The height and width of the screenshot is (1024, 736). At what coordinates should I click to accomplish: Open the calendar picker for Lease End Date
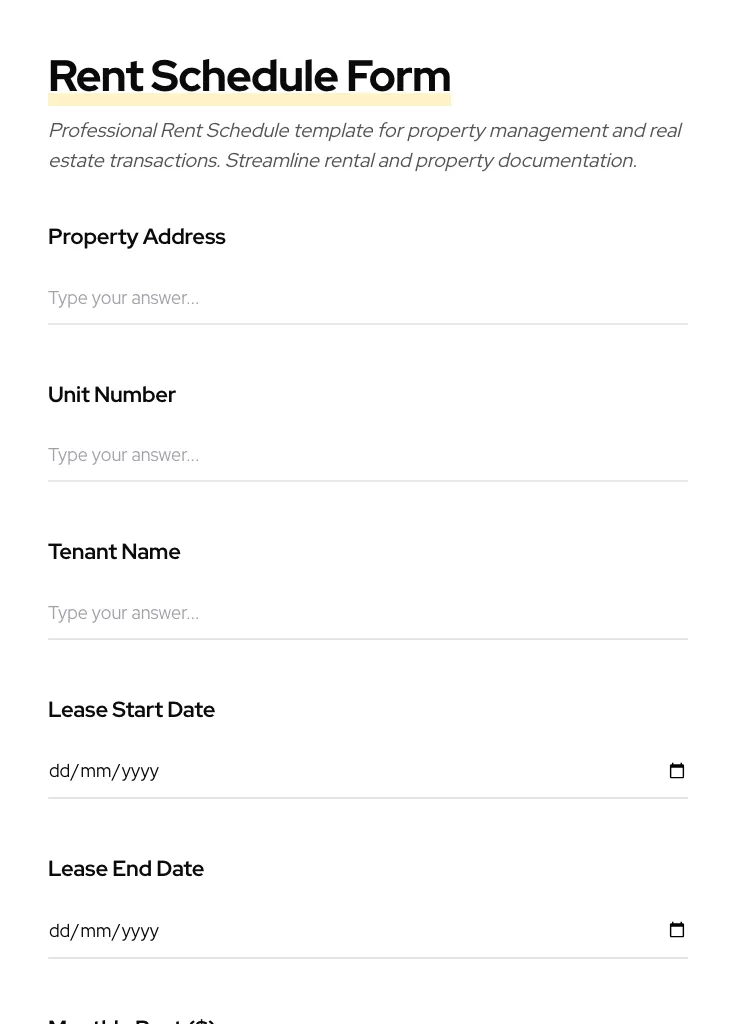[677, 931]
